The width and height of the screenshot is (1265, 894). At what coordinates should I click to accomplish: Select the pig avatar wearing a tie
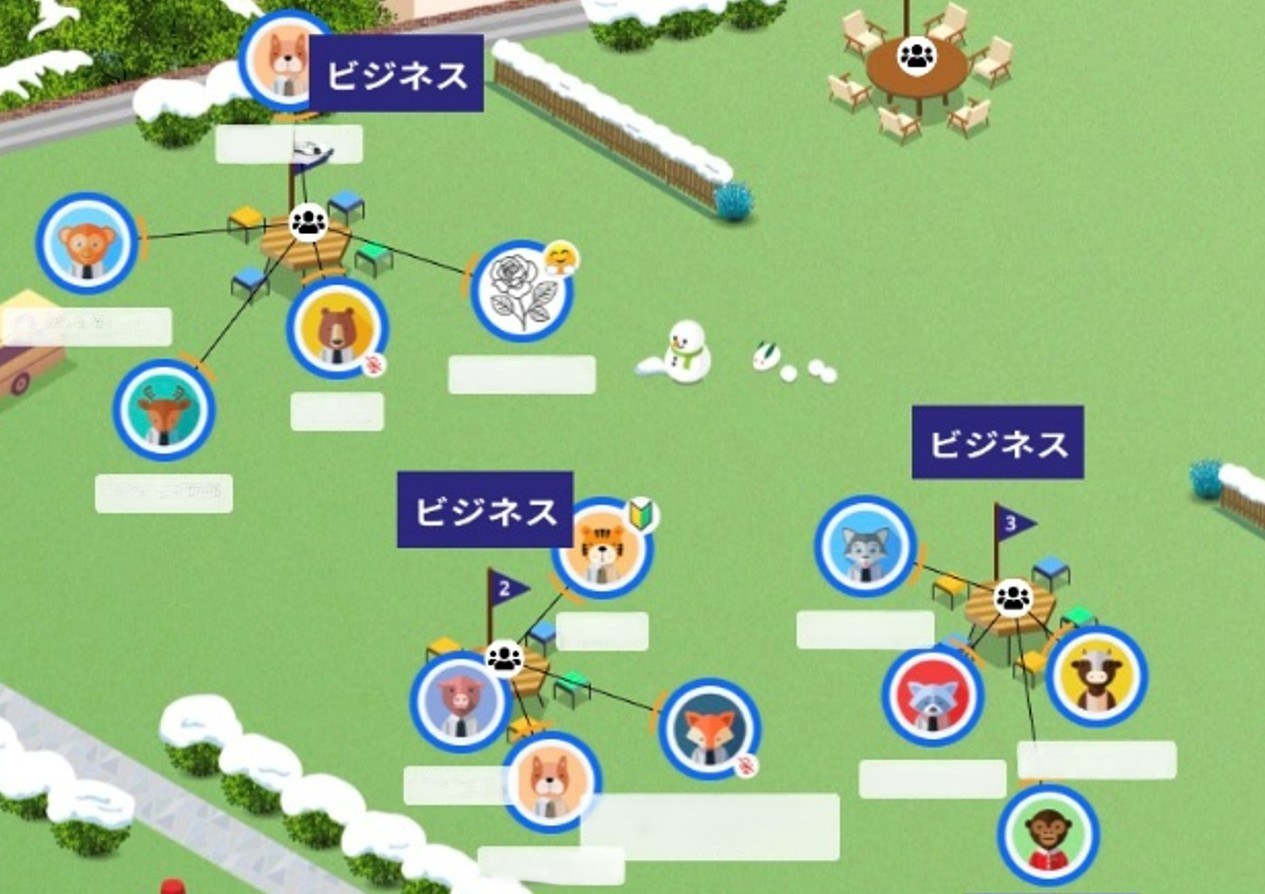tap(461, 700)
